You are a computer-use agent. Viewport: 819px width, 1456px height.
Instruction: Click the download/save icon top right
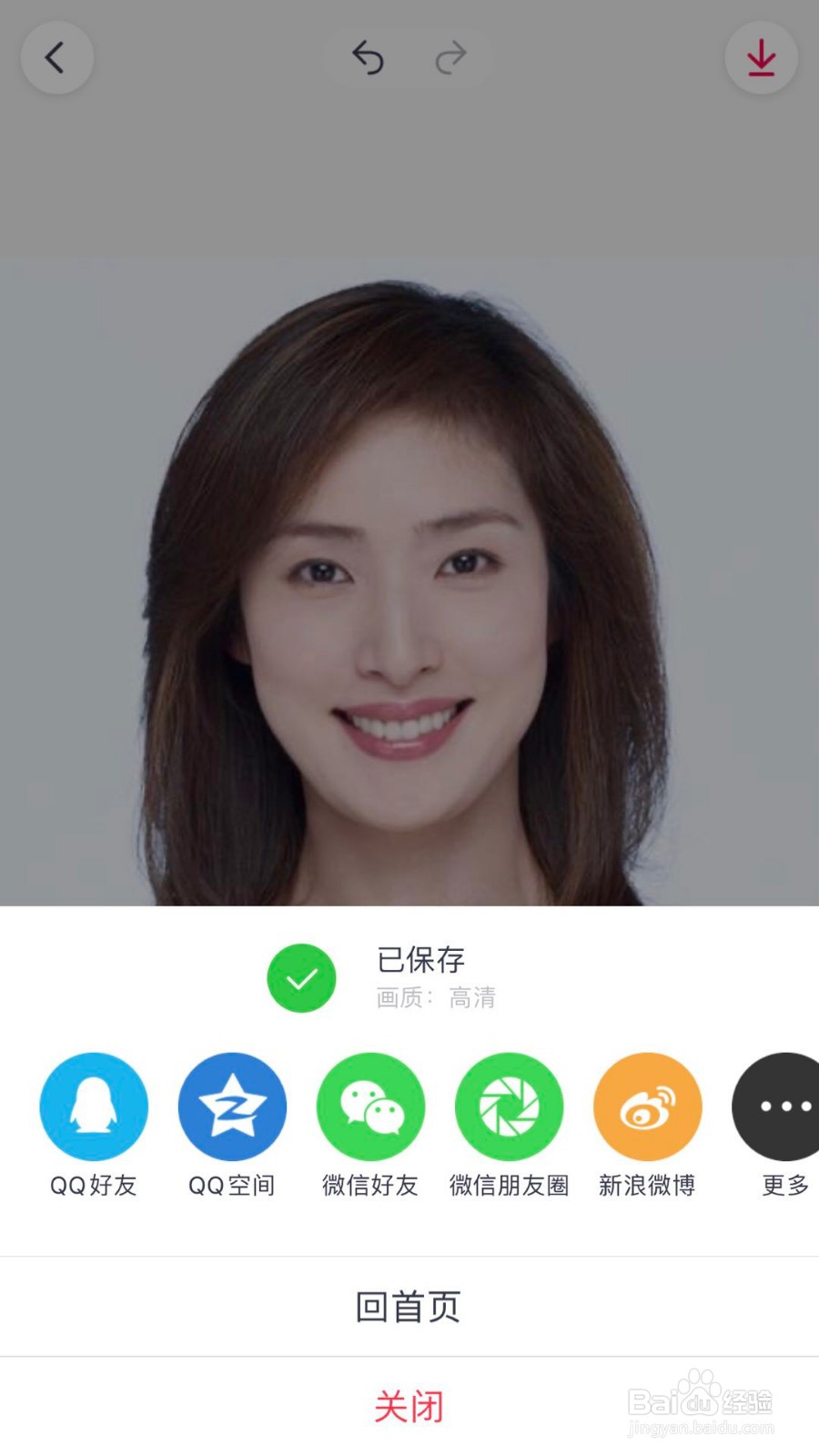coord(762,56)
